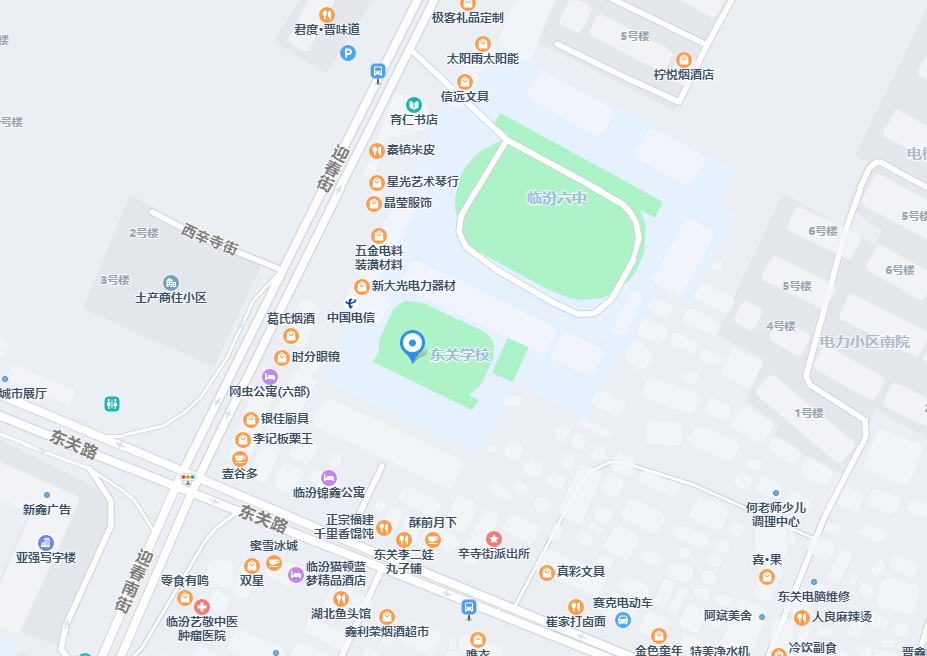Select the 辛寺街派出所 marker
Viewport: 927px width, 656px height.
pyautogui.click(x=493, y=539)
